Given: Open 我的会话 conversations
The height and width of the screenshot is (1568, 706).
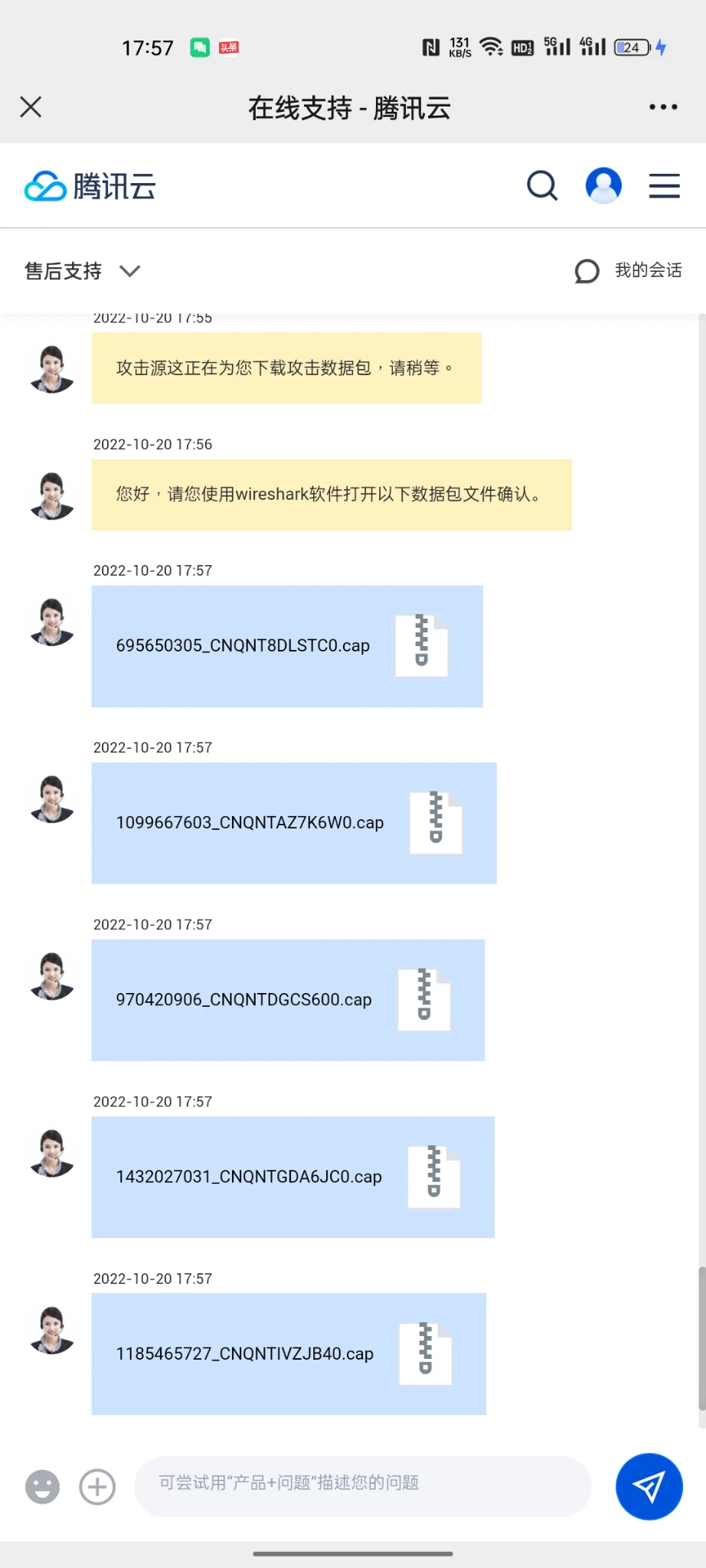Looking at the screenshot, I should tap(629, 271).
